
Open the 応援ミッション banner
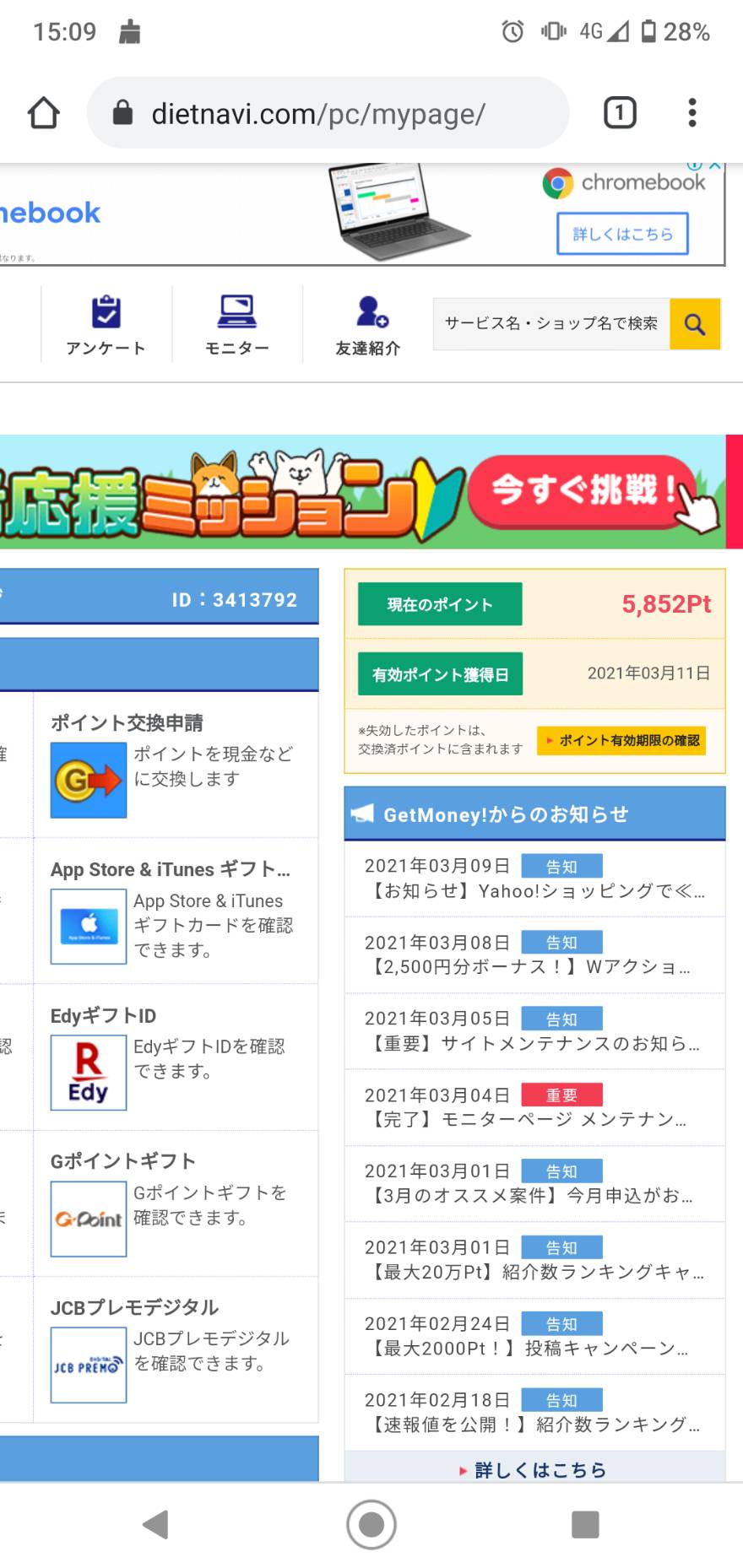[x=363, y=492]
